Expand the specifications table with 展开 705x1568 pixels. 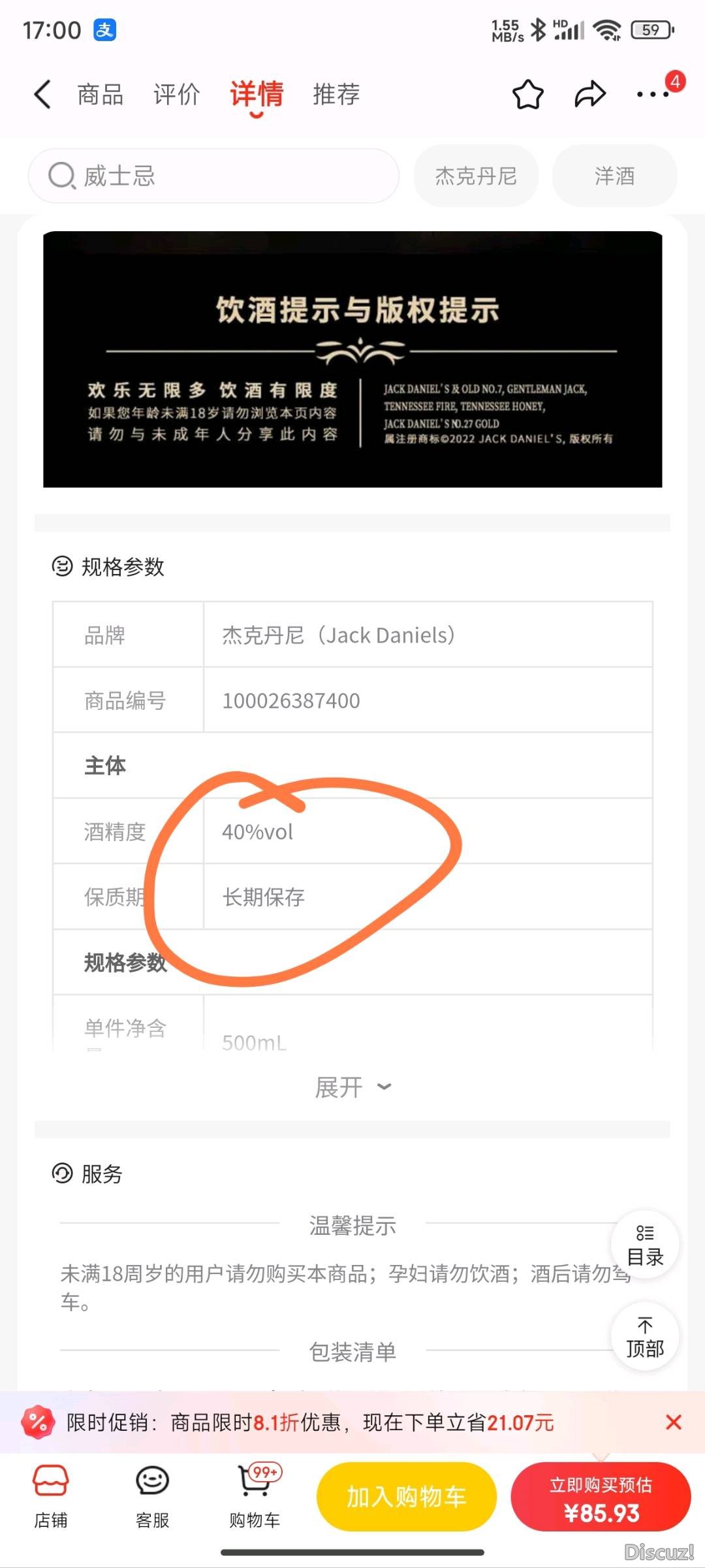pyautogui.click(x=352, y=1087)
